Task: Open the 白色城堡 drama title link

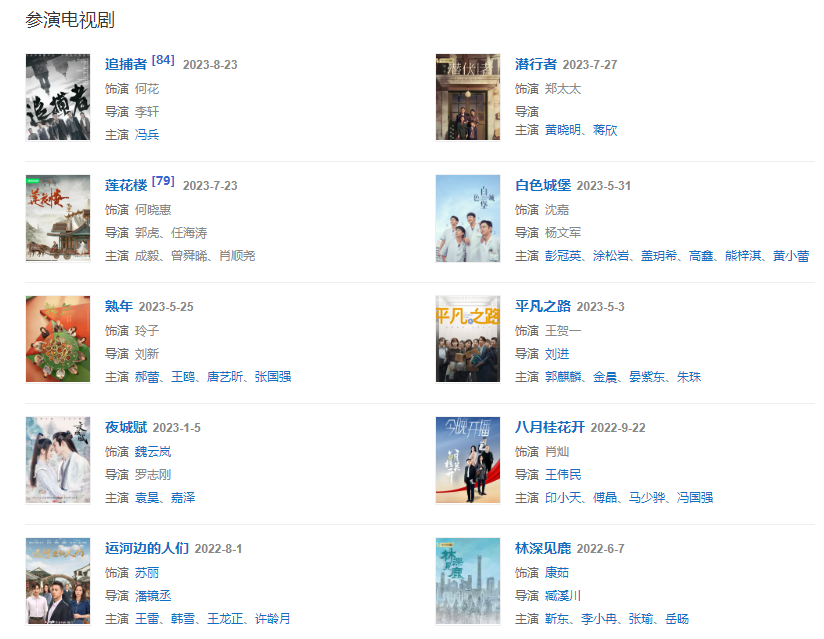Action: pos(543,186)
